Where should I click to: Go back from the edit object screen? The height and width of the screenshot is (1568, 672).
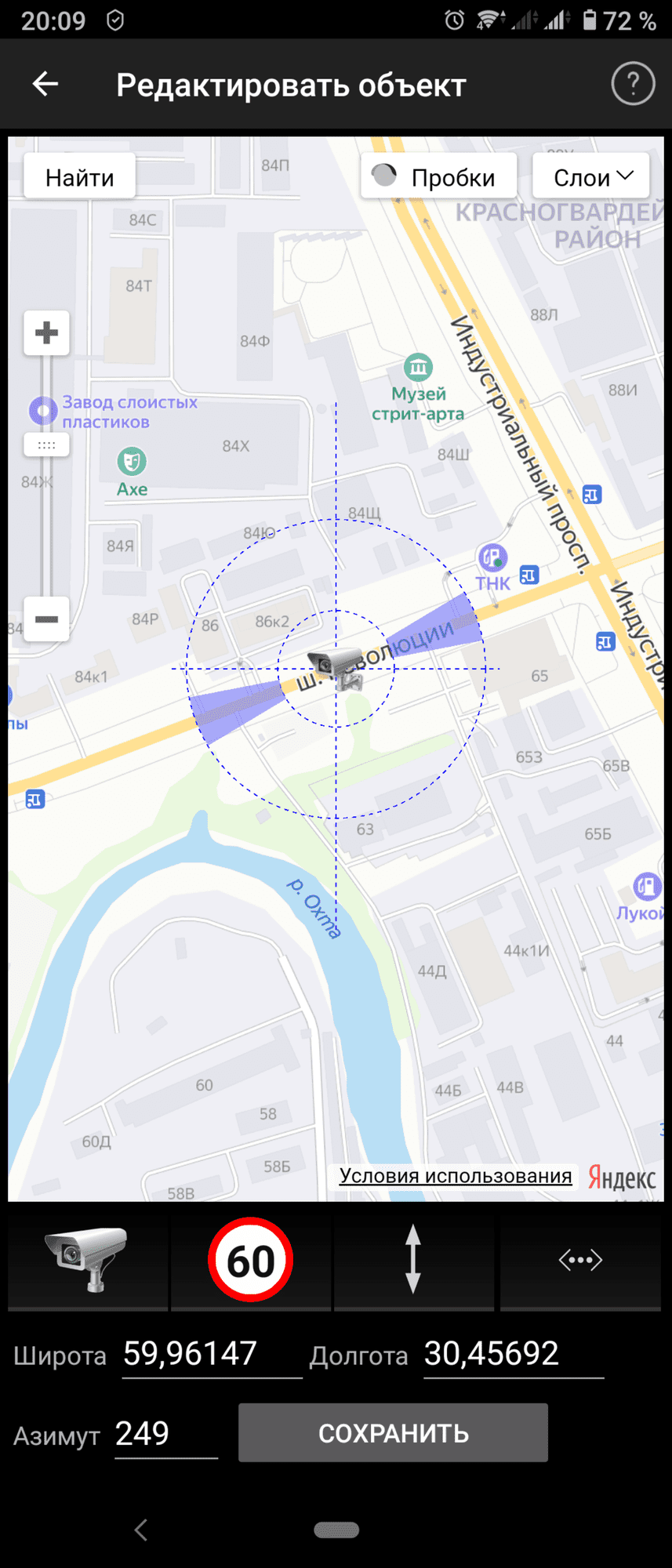click(x=45, y=84)
